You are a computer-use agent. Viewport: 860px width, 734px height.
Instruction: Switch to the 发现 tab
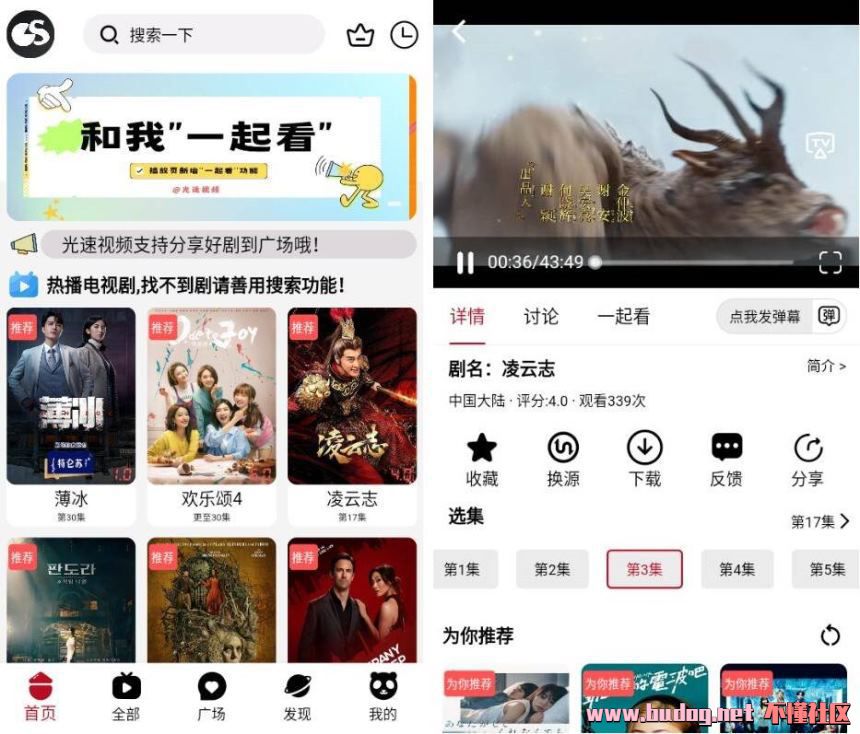(297, 696)
